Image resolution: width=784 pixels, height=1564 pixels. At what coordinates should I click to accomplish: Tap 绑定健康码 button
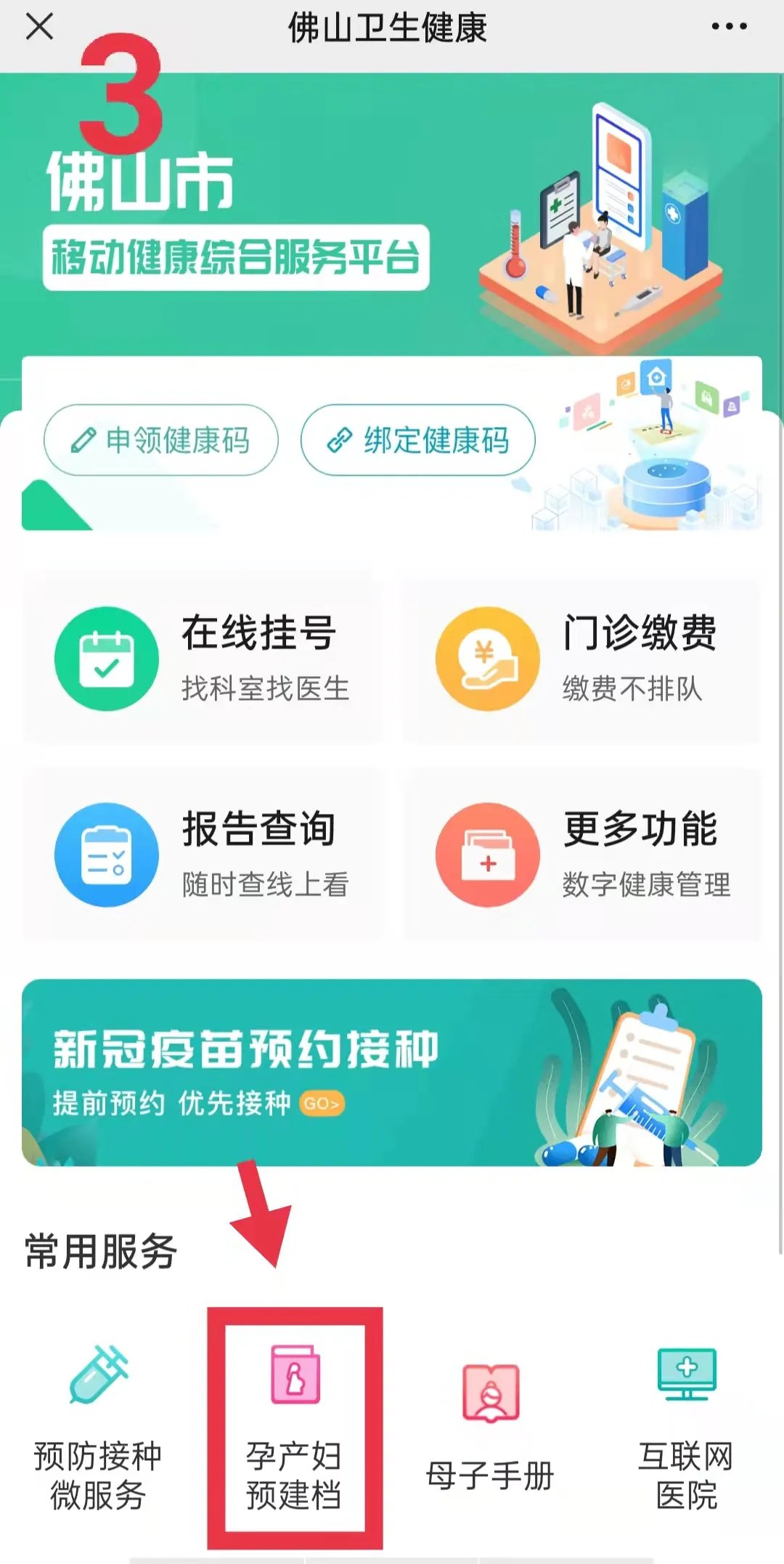click(418, 440)
